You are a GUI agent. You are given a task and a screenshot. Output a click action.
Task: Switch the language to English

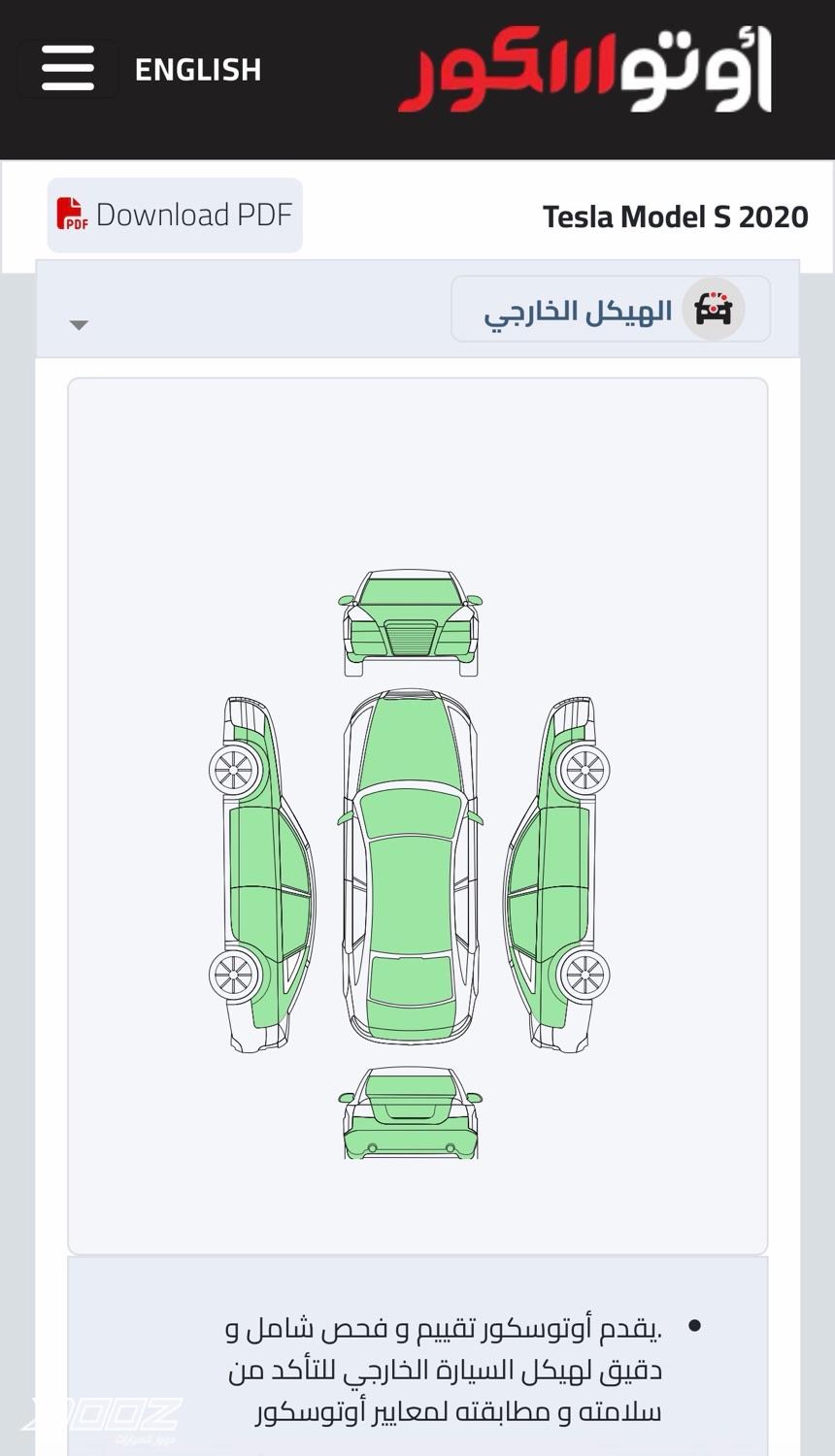tap(198, 70)
